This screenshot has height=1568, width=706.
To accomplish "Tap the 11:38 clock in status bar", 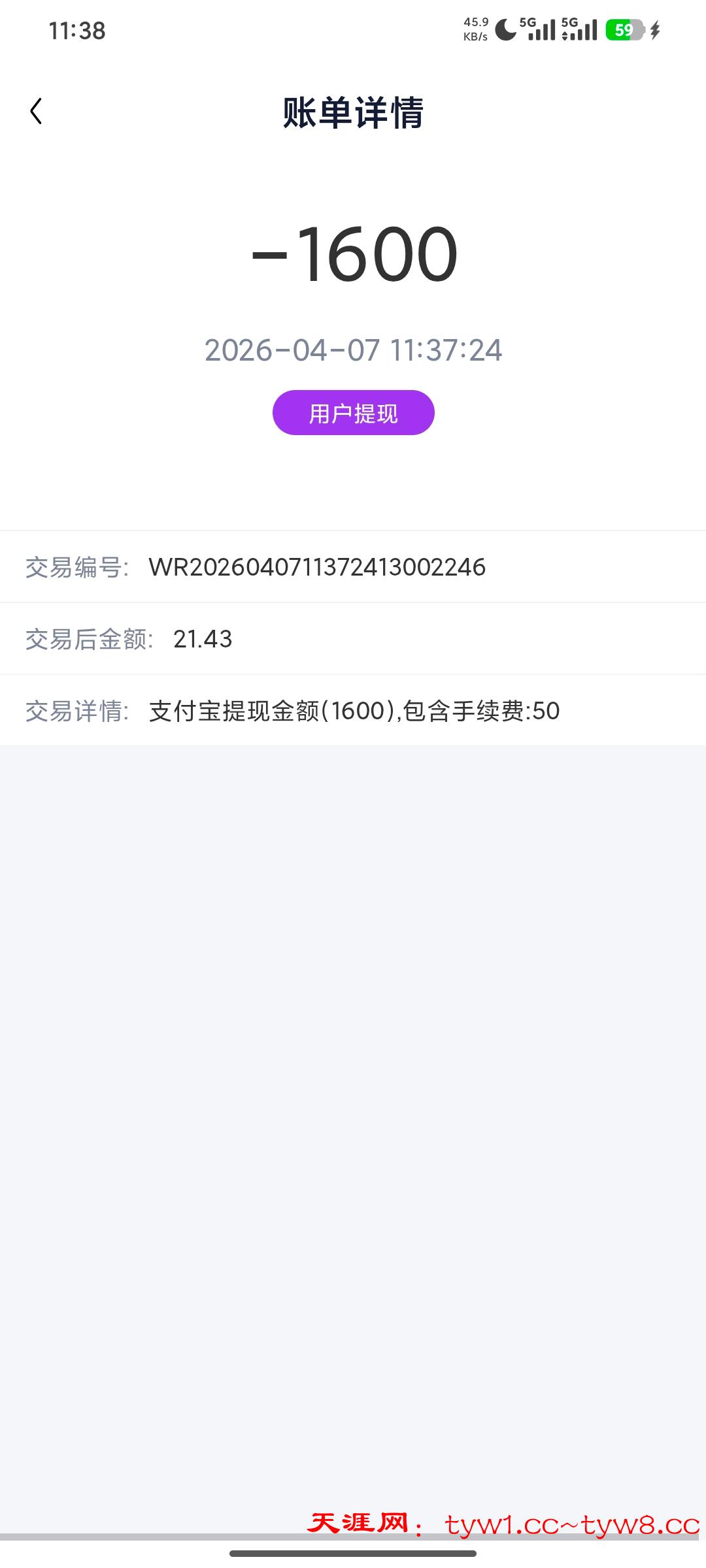I will click(x=78, y=29).
